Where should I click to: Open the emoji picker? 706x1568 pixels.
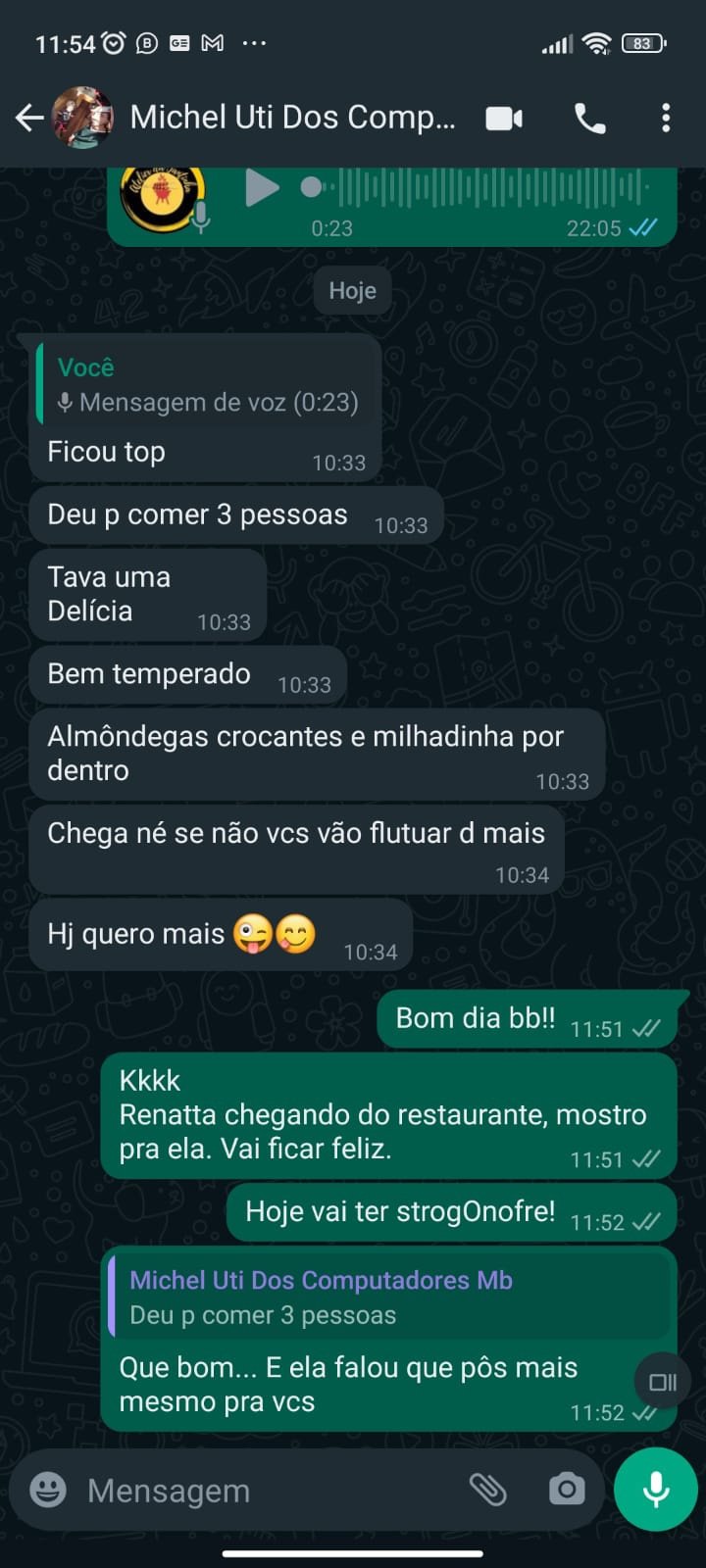[x=48, y=1490]
